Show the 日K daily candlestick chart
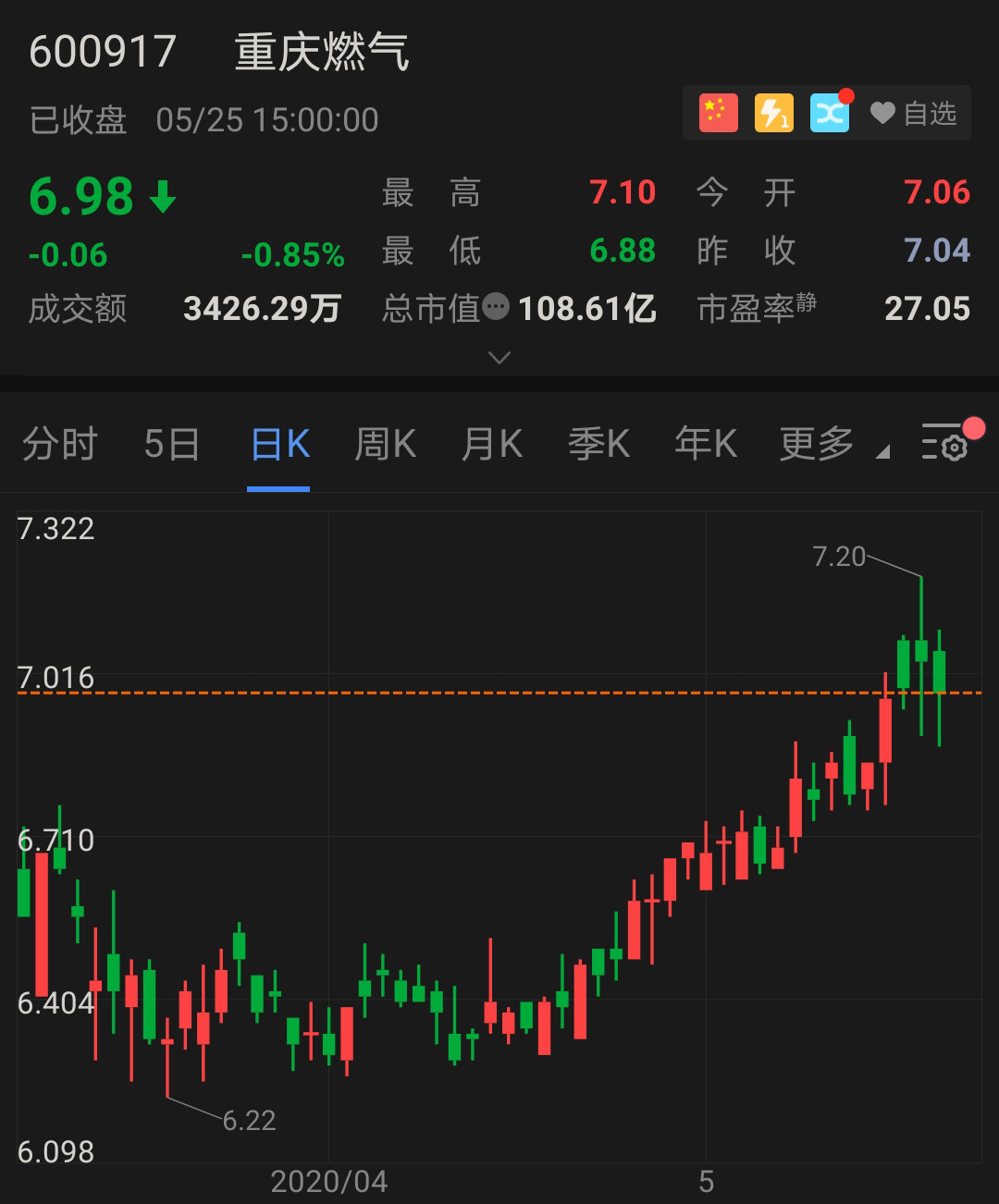999x1204 pixels. pyautogui.click(x=279, y=445)
